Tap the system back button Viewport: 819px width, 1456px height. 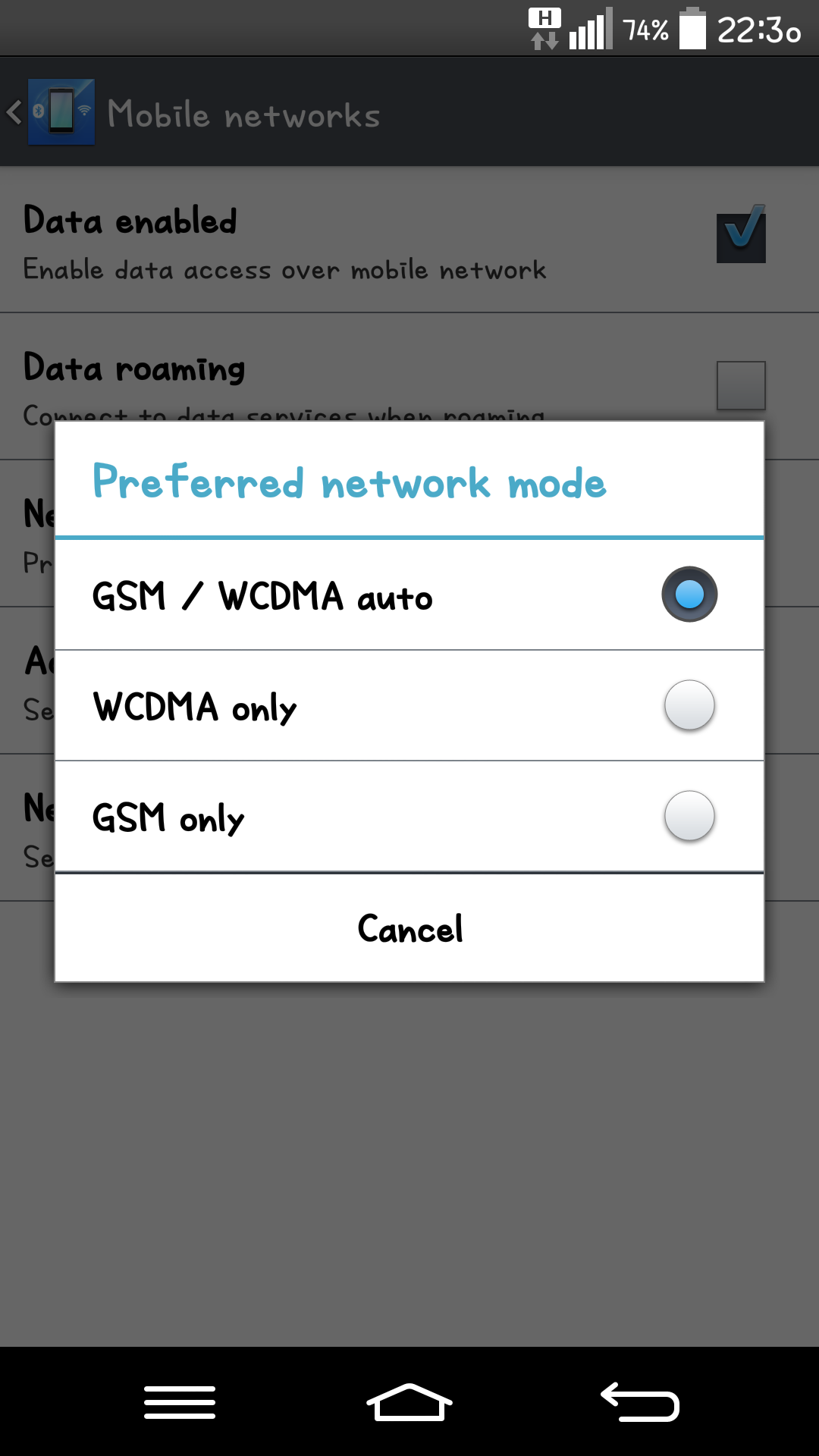coord(640,1402)
